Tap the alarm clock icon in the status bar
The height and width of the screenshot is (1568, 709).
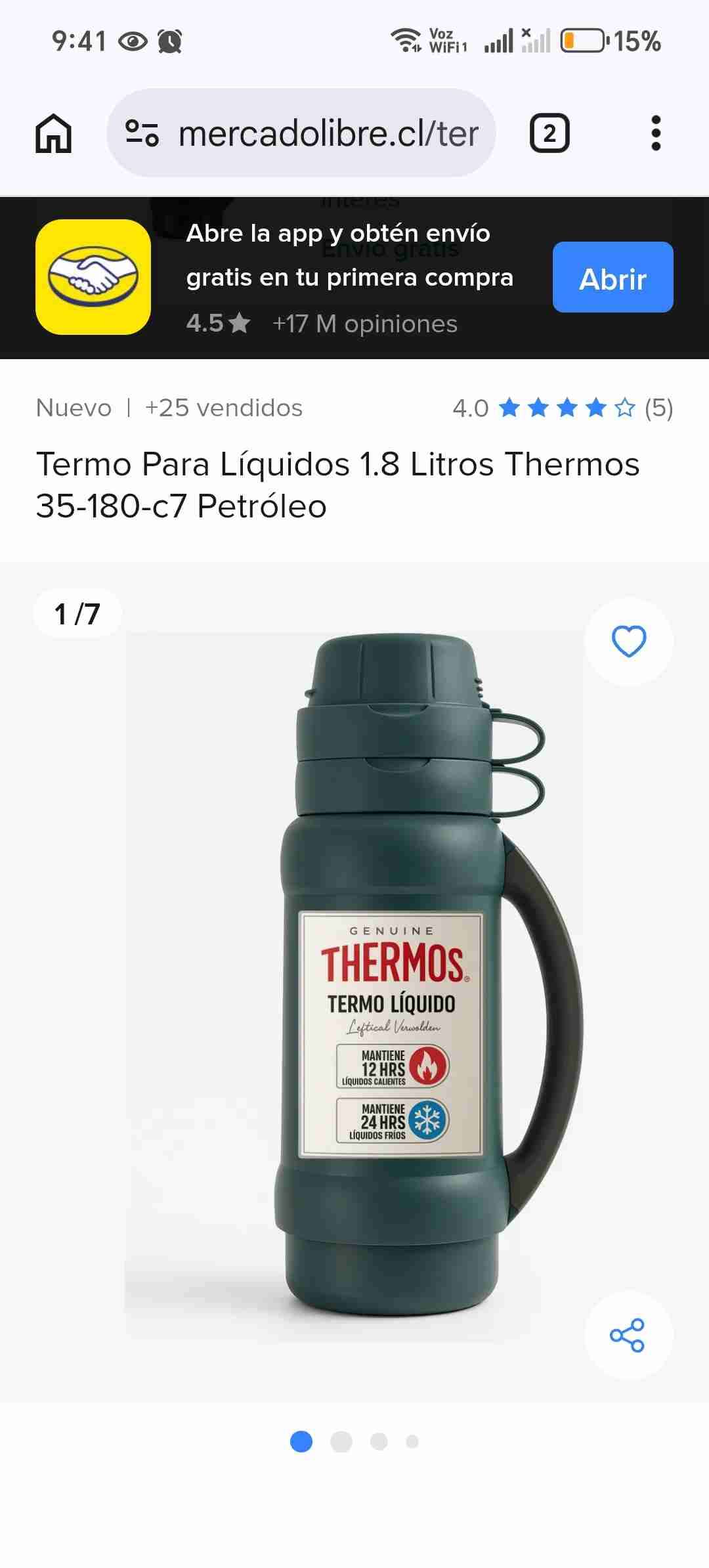(169, 41)
